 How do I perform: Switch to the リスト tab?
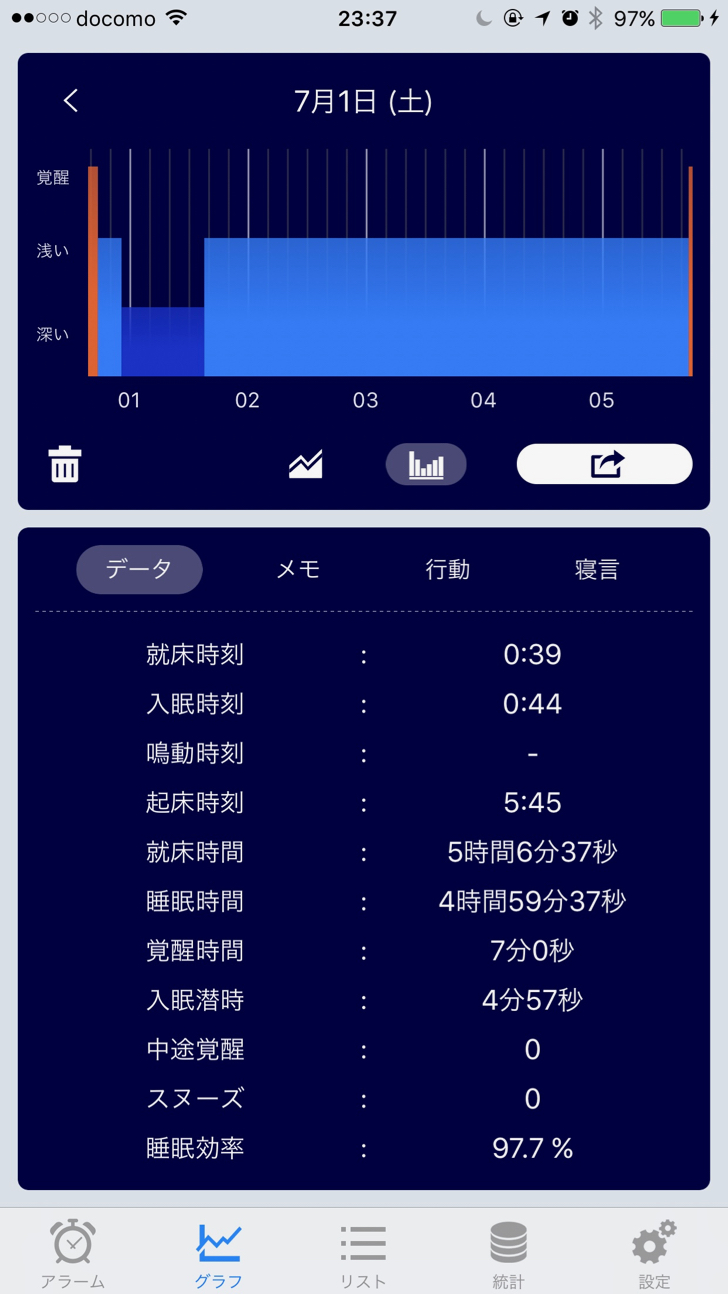pyautogui.click(x=363, y=1252)
